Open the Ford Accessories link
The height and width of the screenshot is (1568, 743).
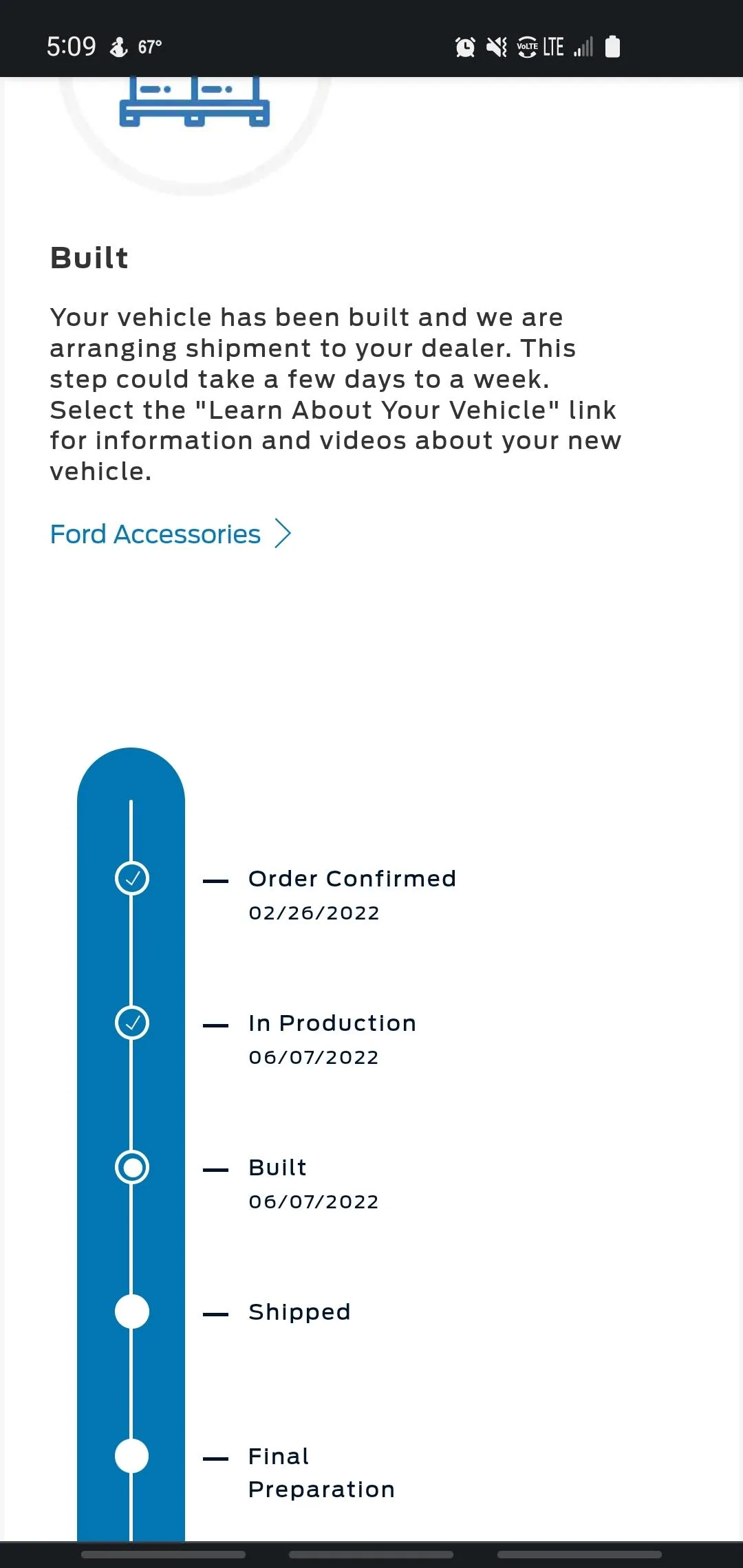click(x=155, y=534)
